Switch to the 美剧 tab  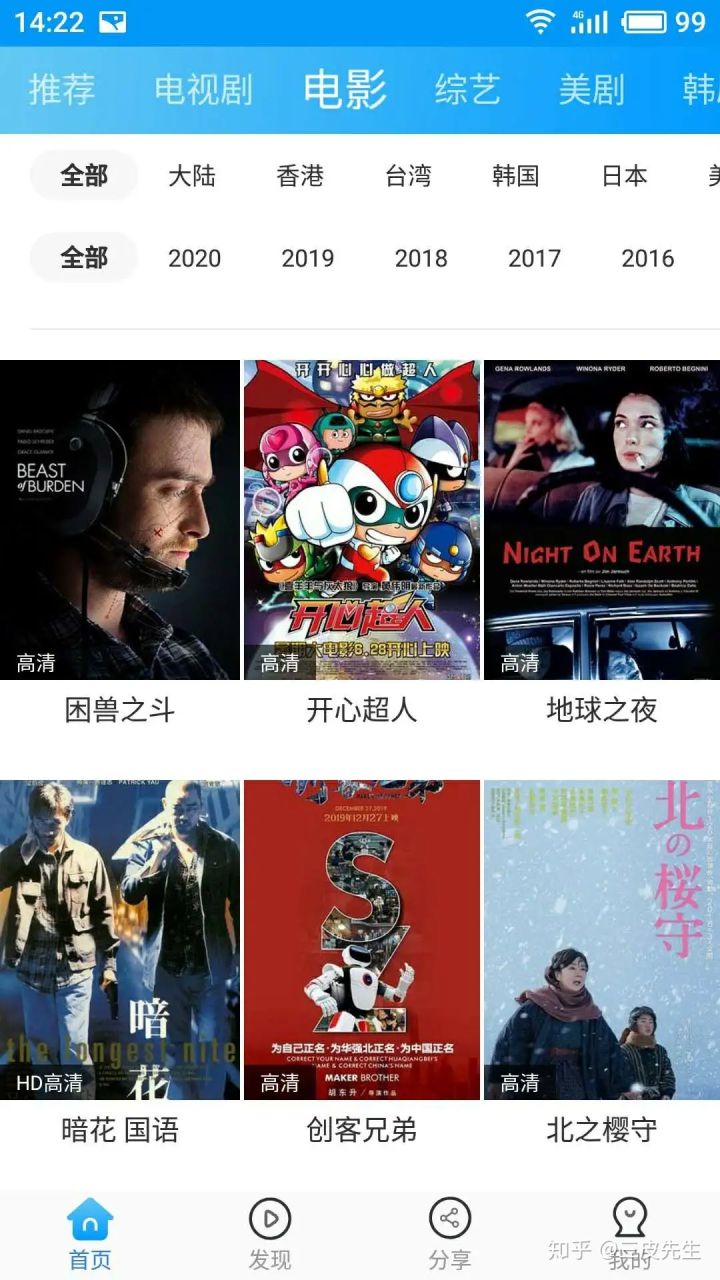pyautogui.click(x=590, y=90)
